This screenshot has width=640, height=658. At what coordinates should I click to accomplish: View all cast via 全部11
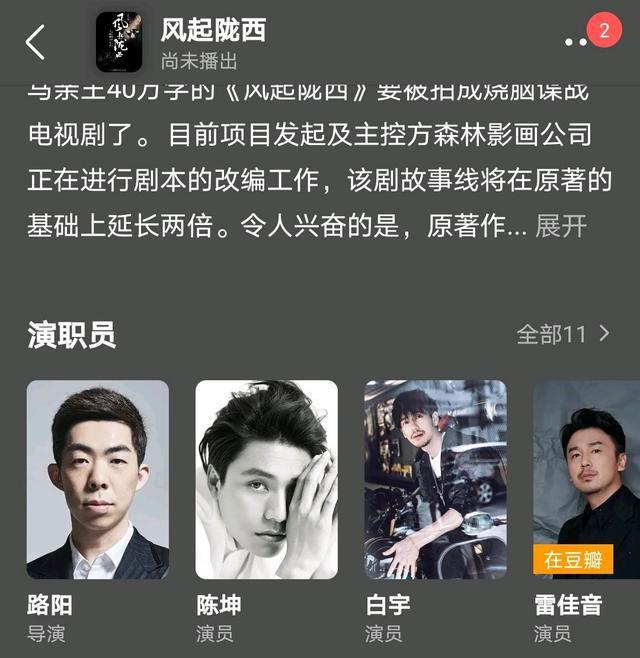pyautogui.click(x=562, y=334)
